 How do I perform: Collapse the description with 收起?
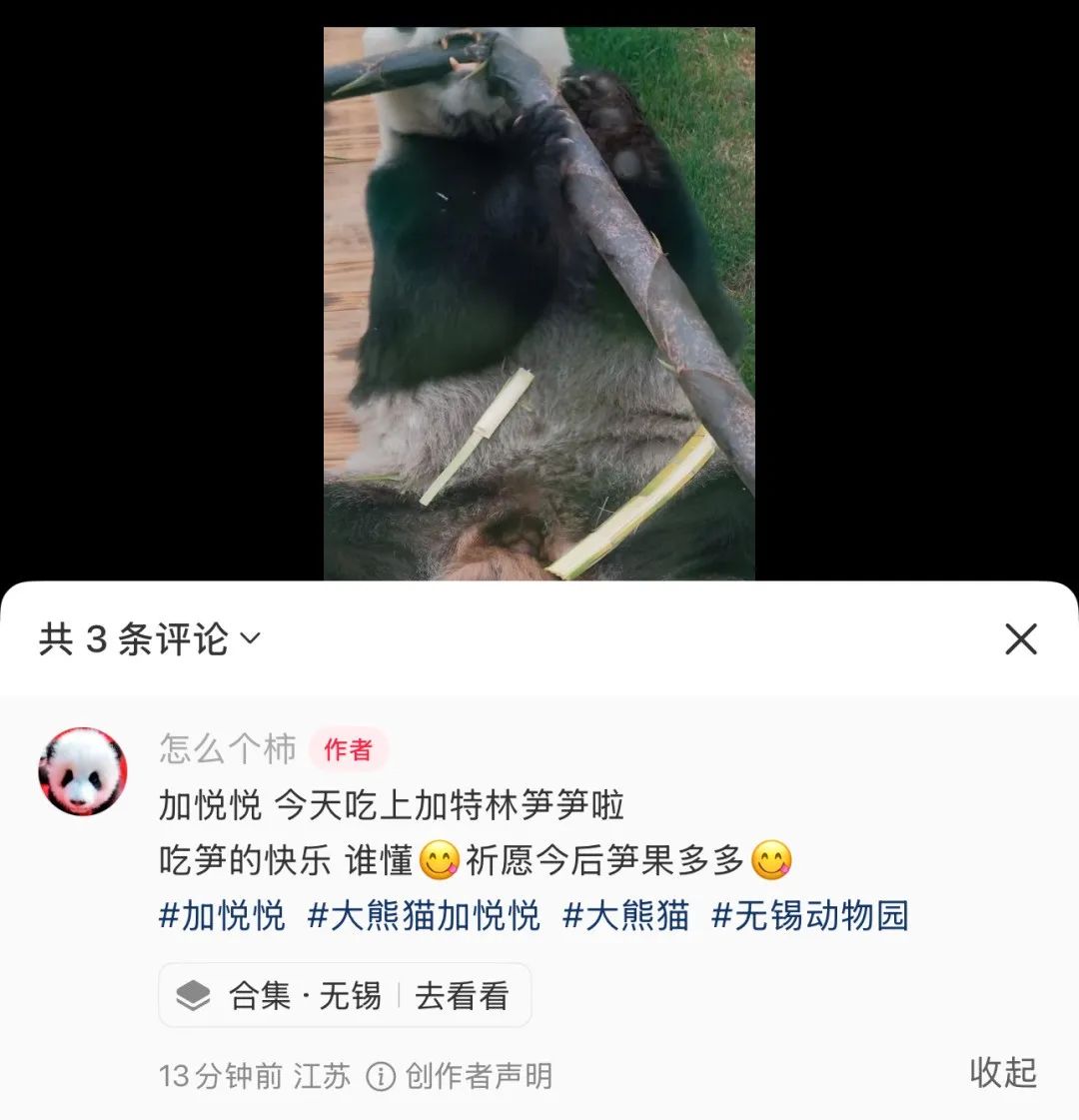click(1003, 1072)
